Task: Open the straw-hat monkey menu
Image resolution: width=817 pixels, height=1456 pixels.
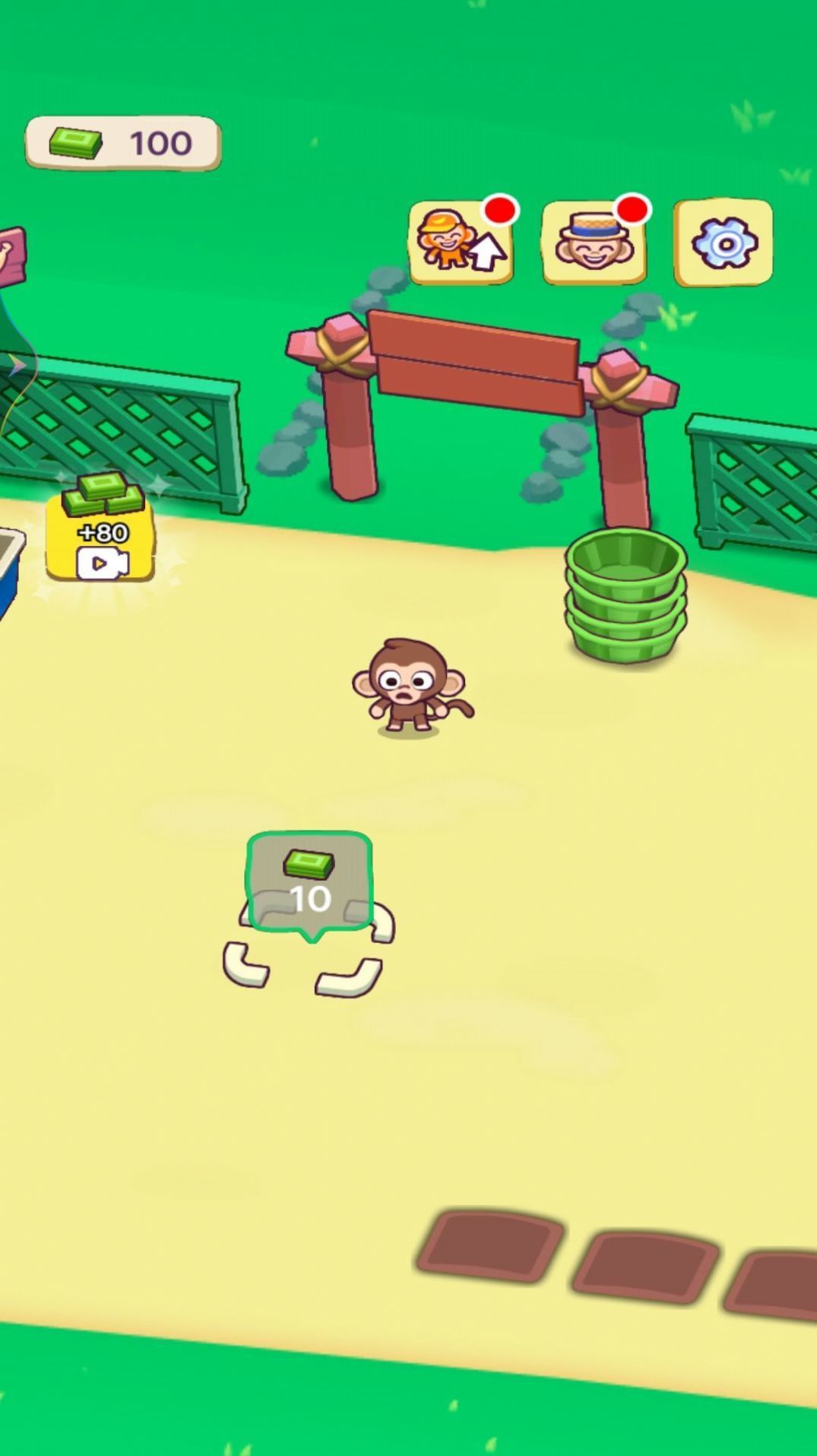Action: (x=594, y=243)
